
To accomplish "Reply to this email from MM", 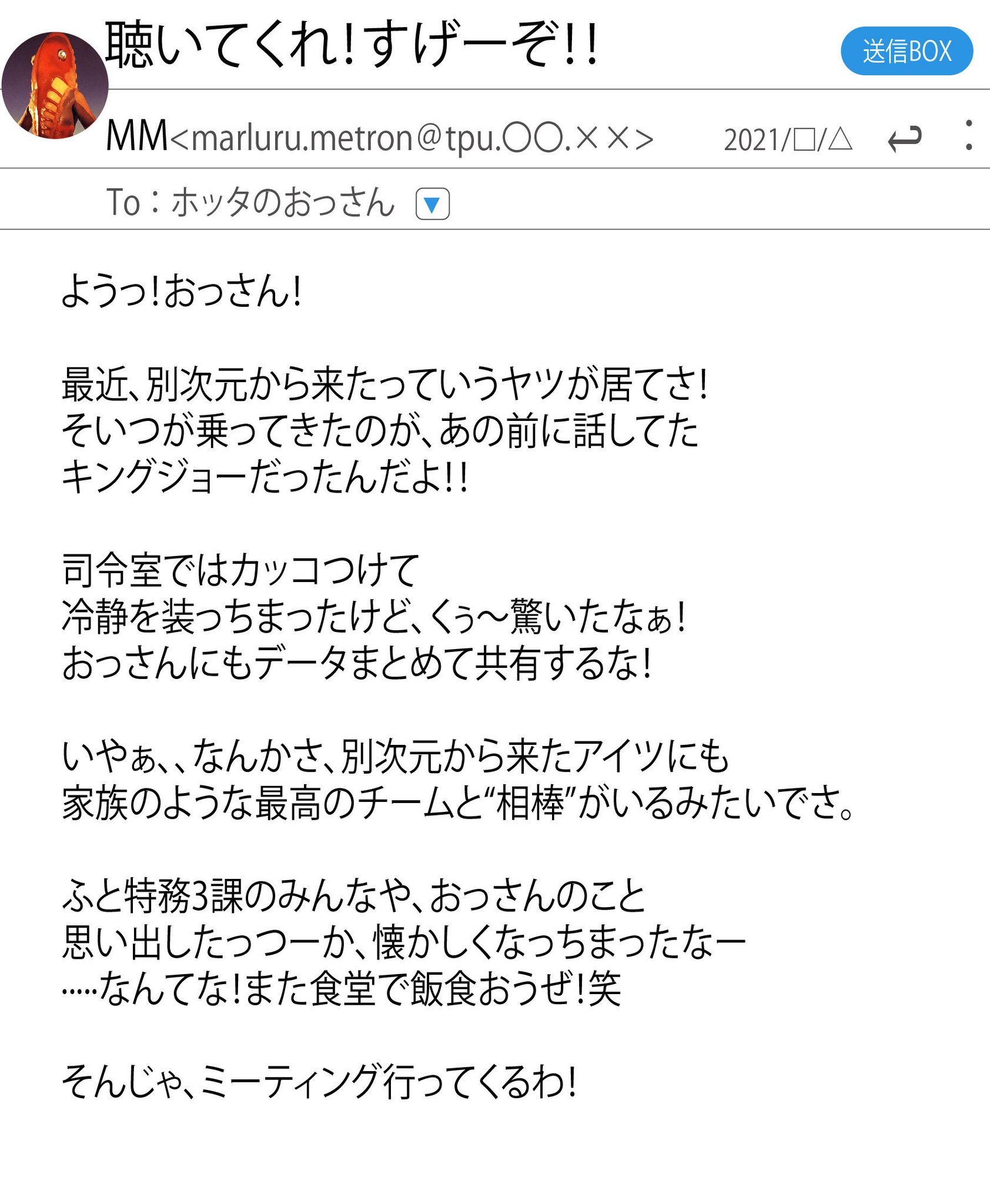I will pyautogui.click(x=904, y=139).
